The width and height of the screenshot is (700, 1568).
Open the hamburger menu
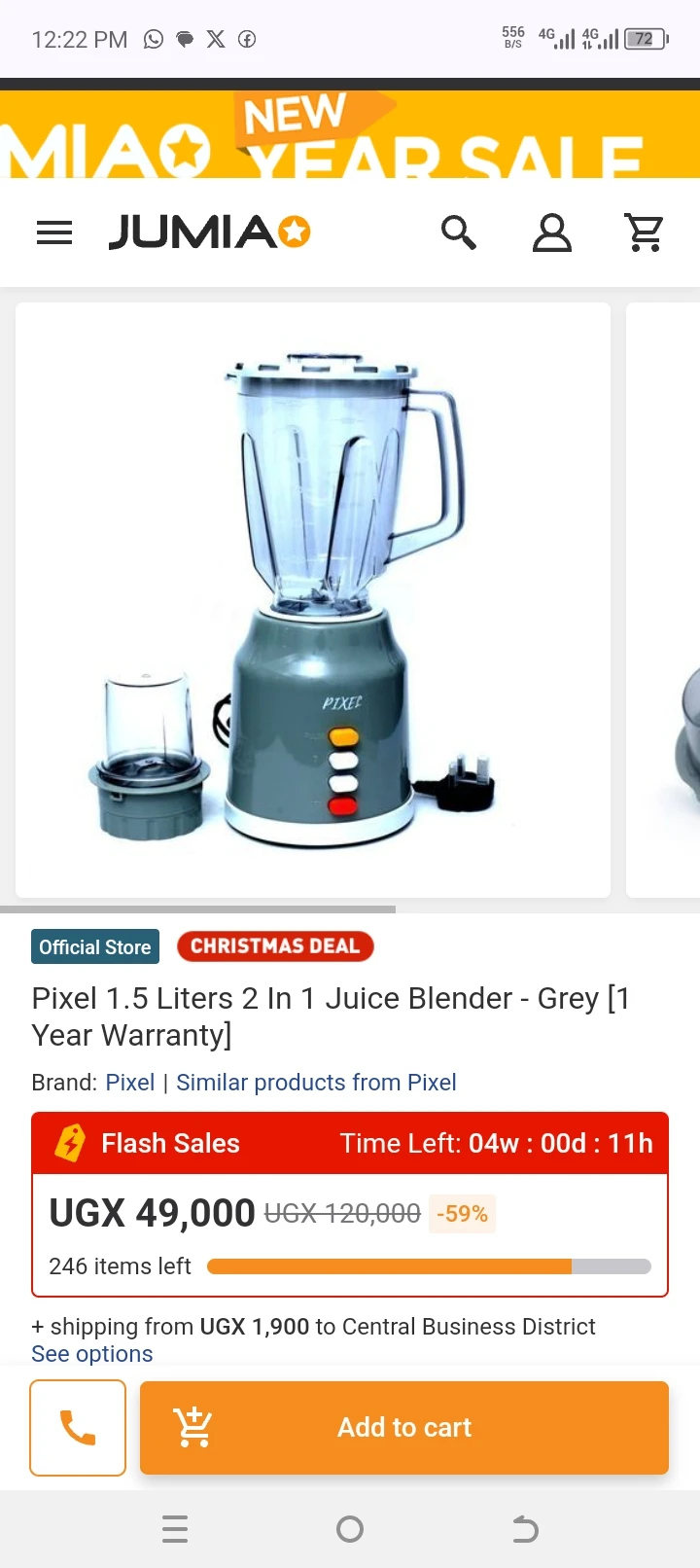pos(54,232)
